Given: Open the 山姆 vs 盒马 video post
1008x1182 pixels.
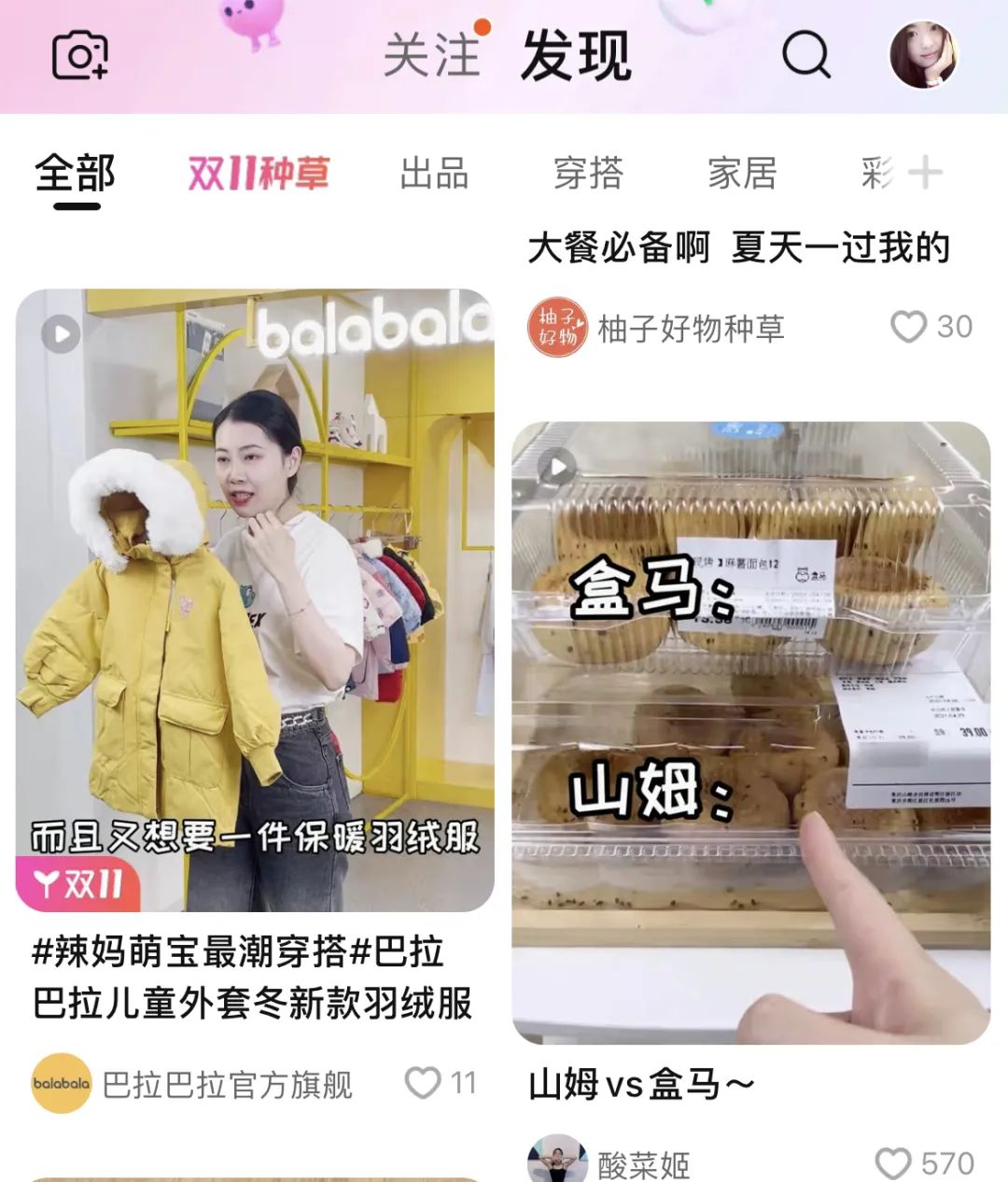Looking at the screenshot, I should coord(750,732).
